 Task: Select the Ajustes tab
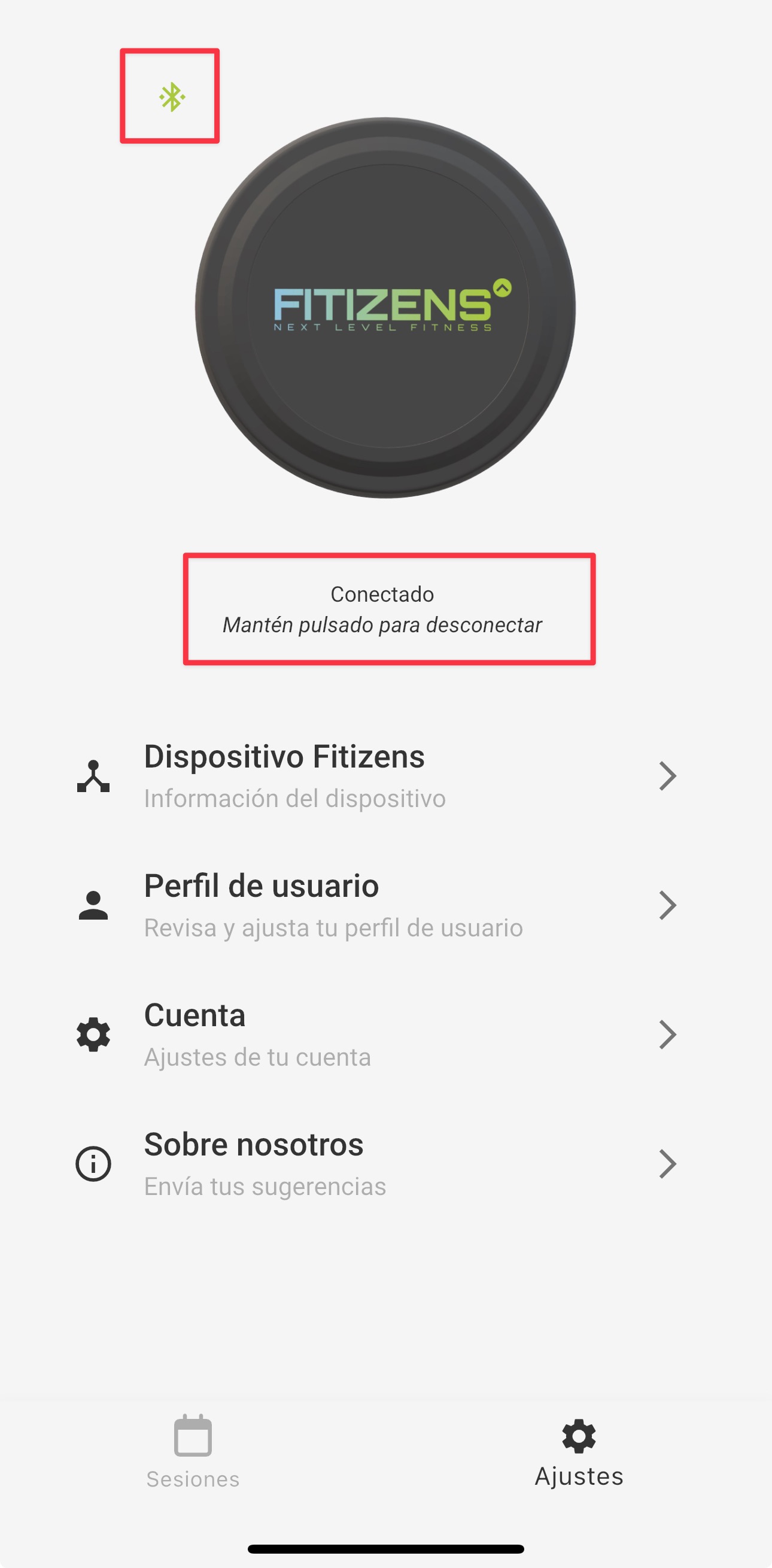pyautogui.click(x=579, y=1452)
